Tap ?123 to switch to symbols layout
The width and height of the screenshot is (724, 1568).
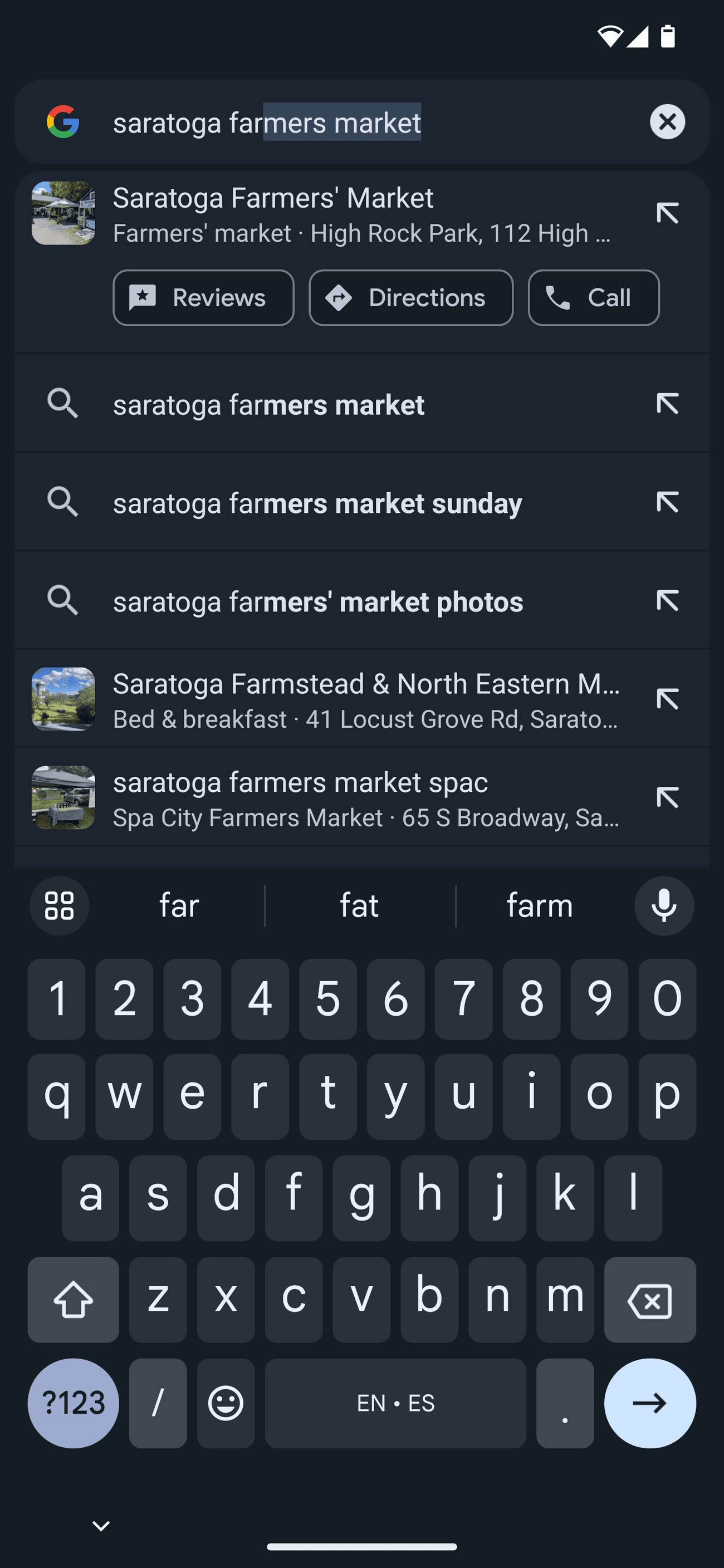(73, 1403)
